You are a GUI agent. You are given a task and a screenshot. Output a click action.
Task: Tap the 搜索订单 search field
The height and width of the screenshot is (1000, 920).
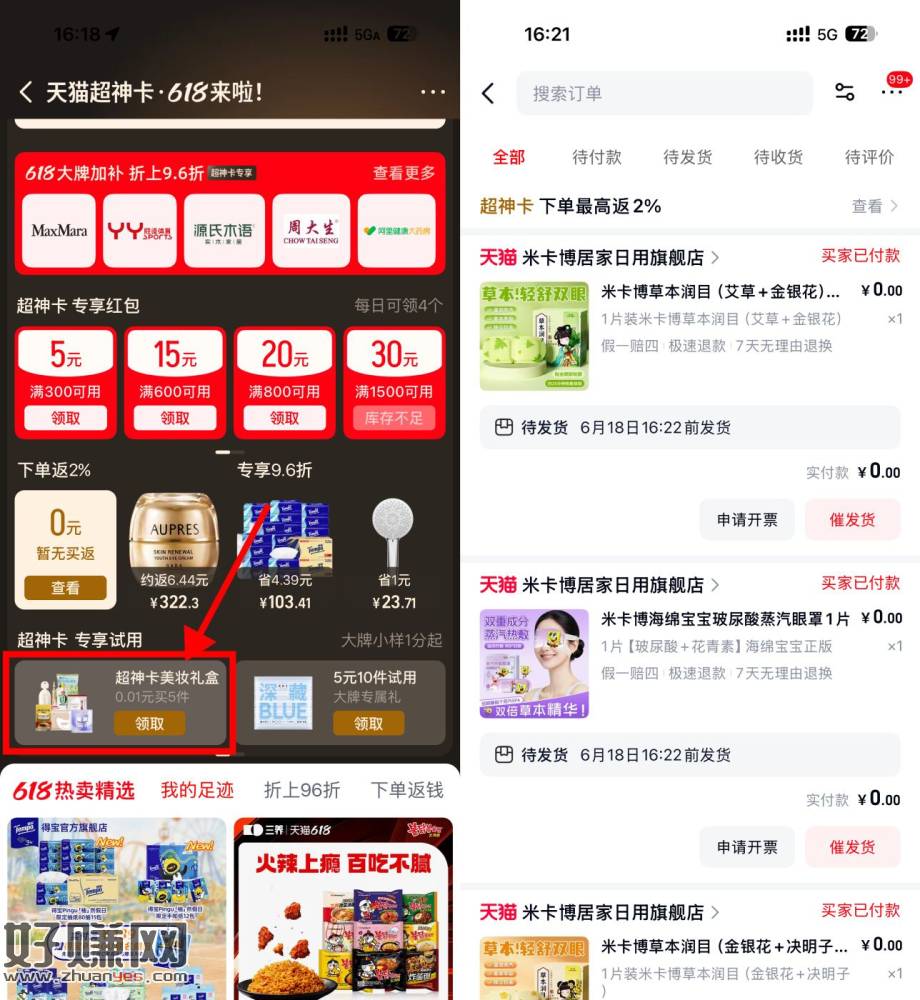[x=664, y=93]
